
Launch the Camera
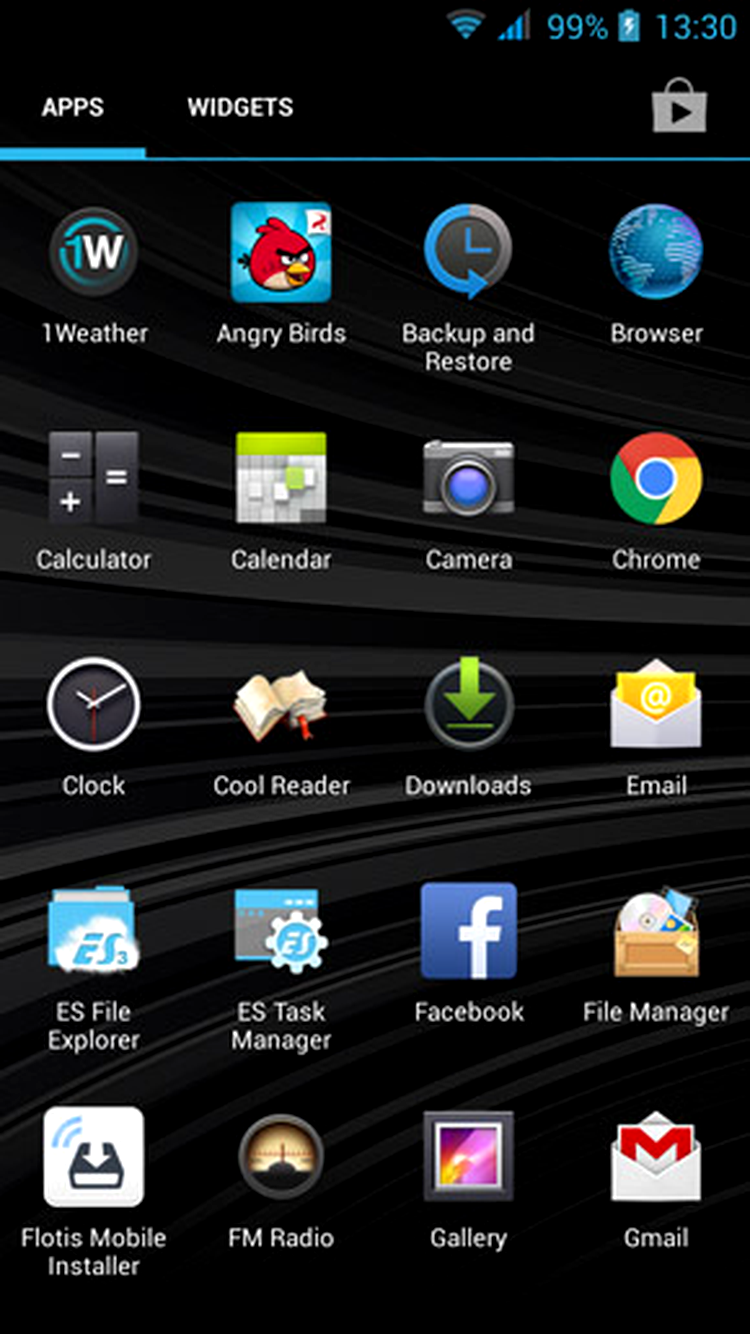[x=468, y=478]
